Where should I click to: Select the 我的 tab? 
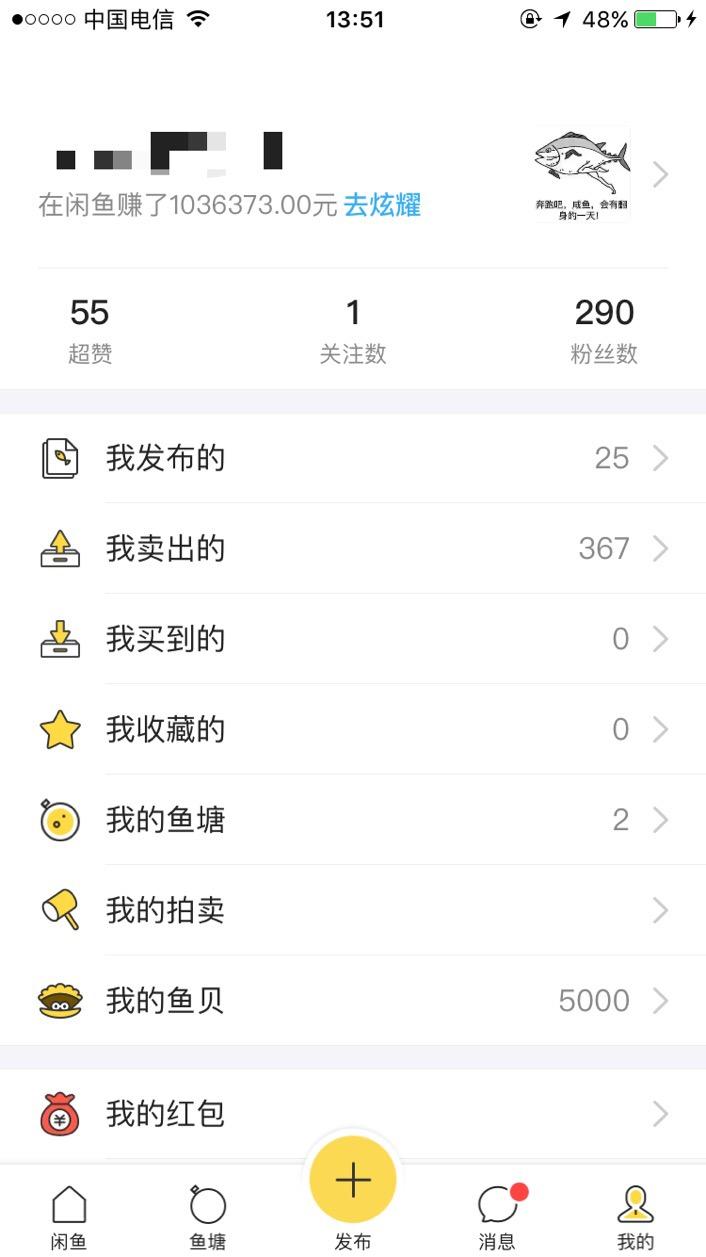tap(635, 1216)
